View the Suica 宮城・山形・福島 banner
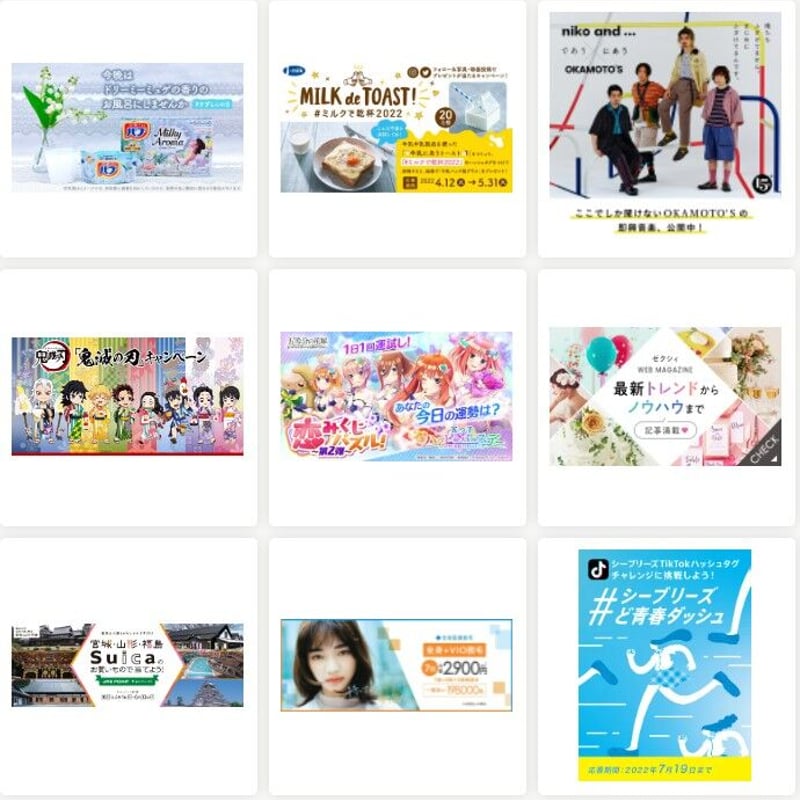This screenshot has height=800, width=800. pos(127,665)
